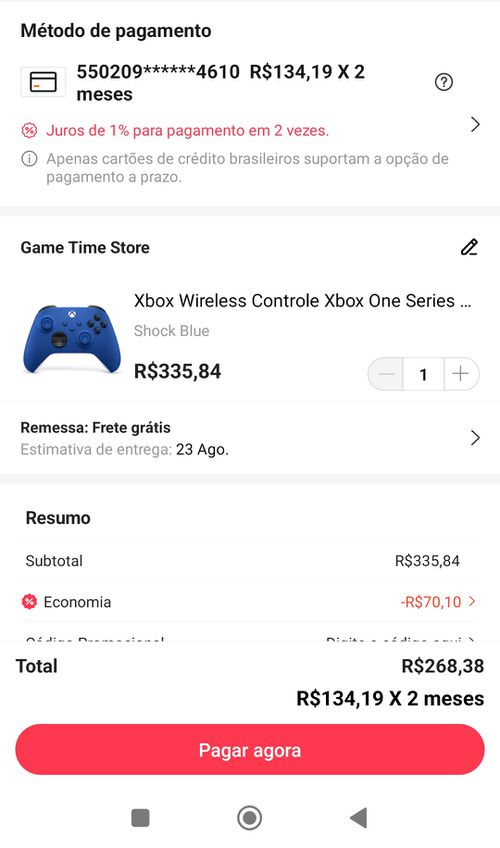The height and width of the screenshot is (848, 500).
Task: Open payment method options via chevron
Action: coord(475,125)
